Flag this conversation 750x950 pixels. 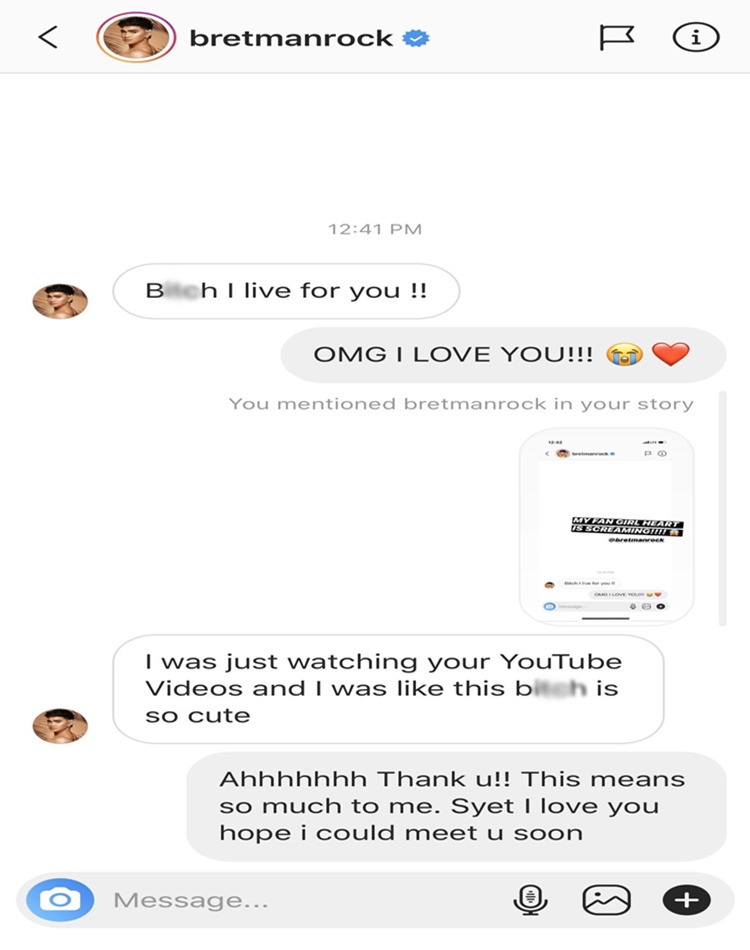617,38
